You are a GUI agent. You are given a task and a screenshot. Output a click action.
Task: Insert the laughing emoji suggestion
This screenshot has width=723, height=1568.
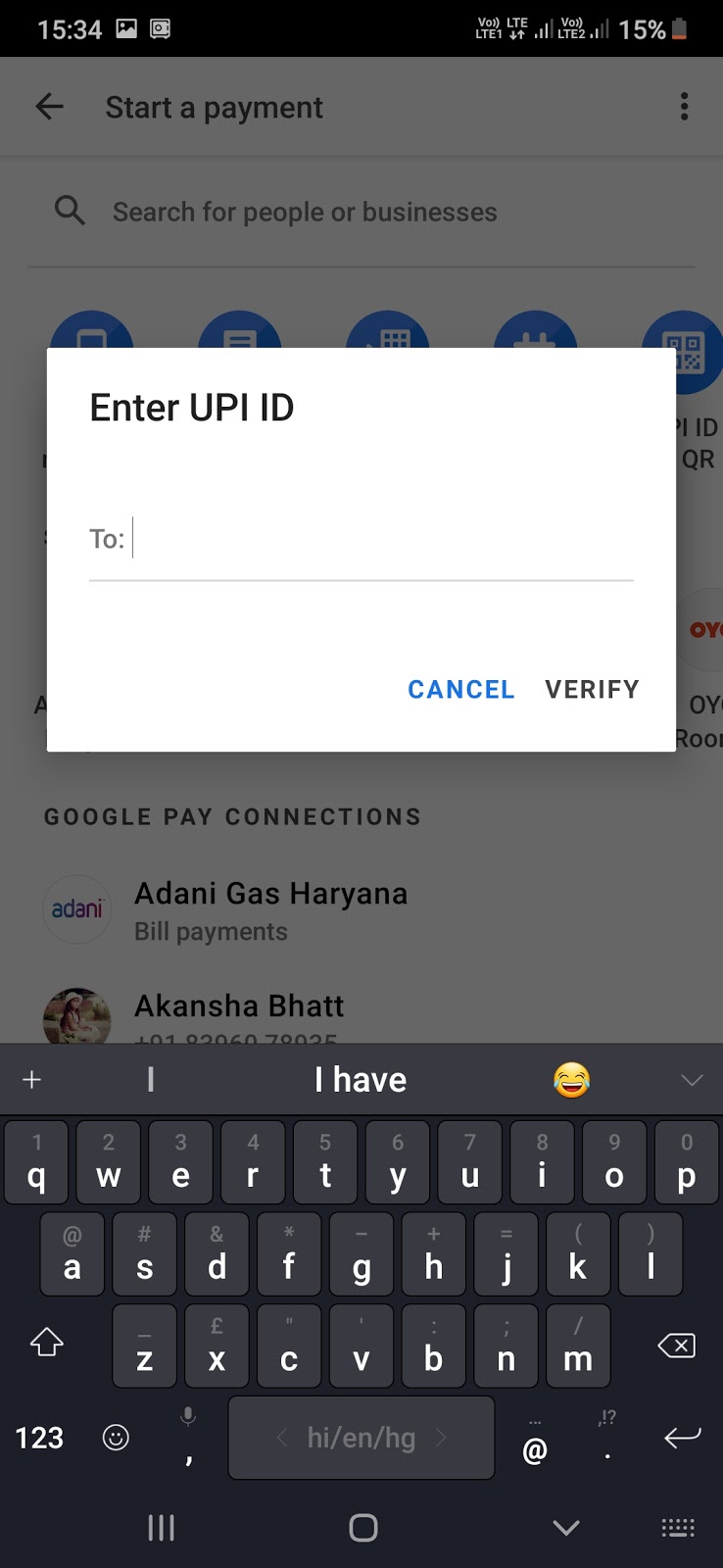tap(571, 1080)
